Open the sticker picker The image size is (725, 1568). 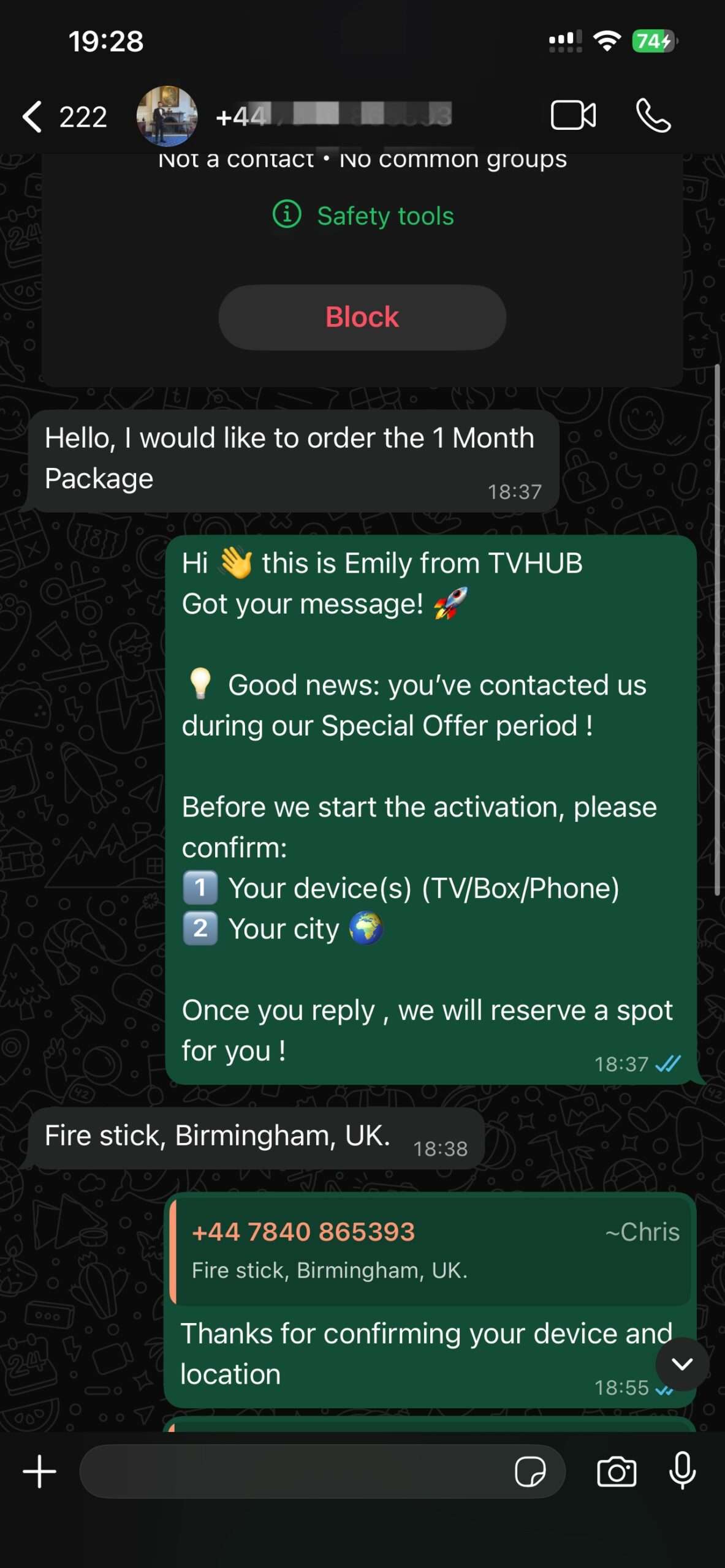530,1471
